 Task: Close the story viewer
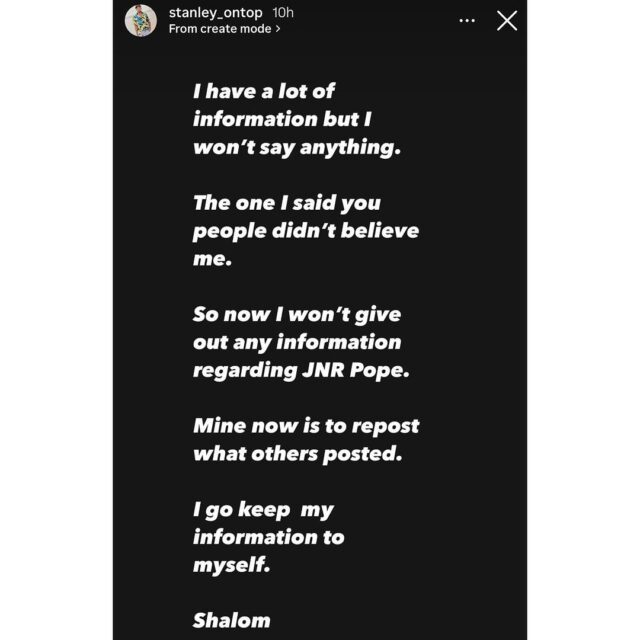click(507, 20)
